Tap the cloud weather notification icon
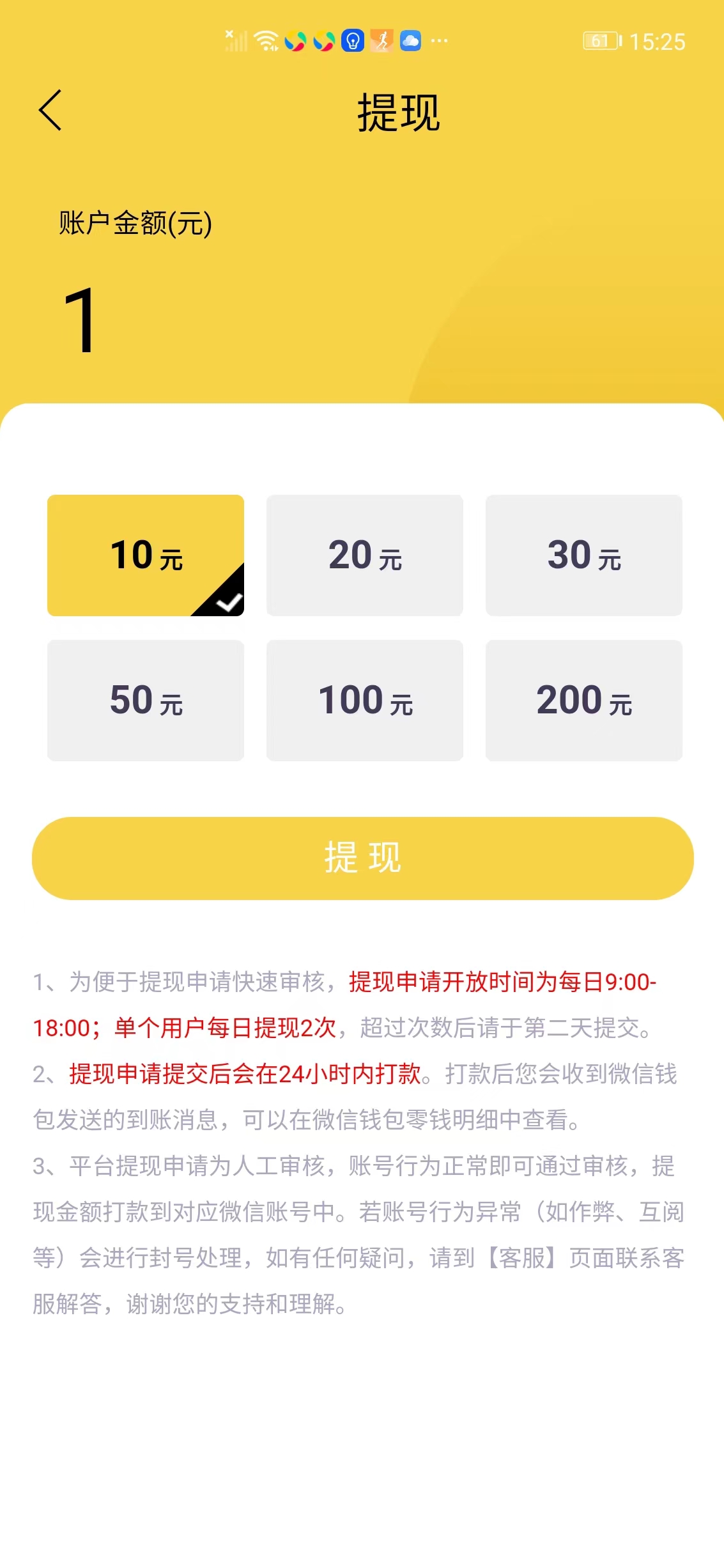The image size is (724, 1568). [x=410, y=40]
